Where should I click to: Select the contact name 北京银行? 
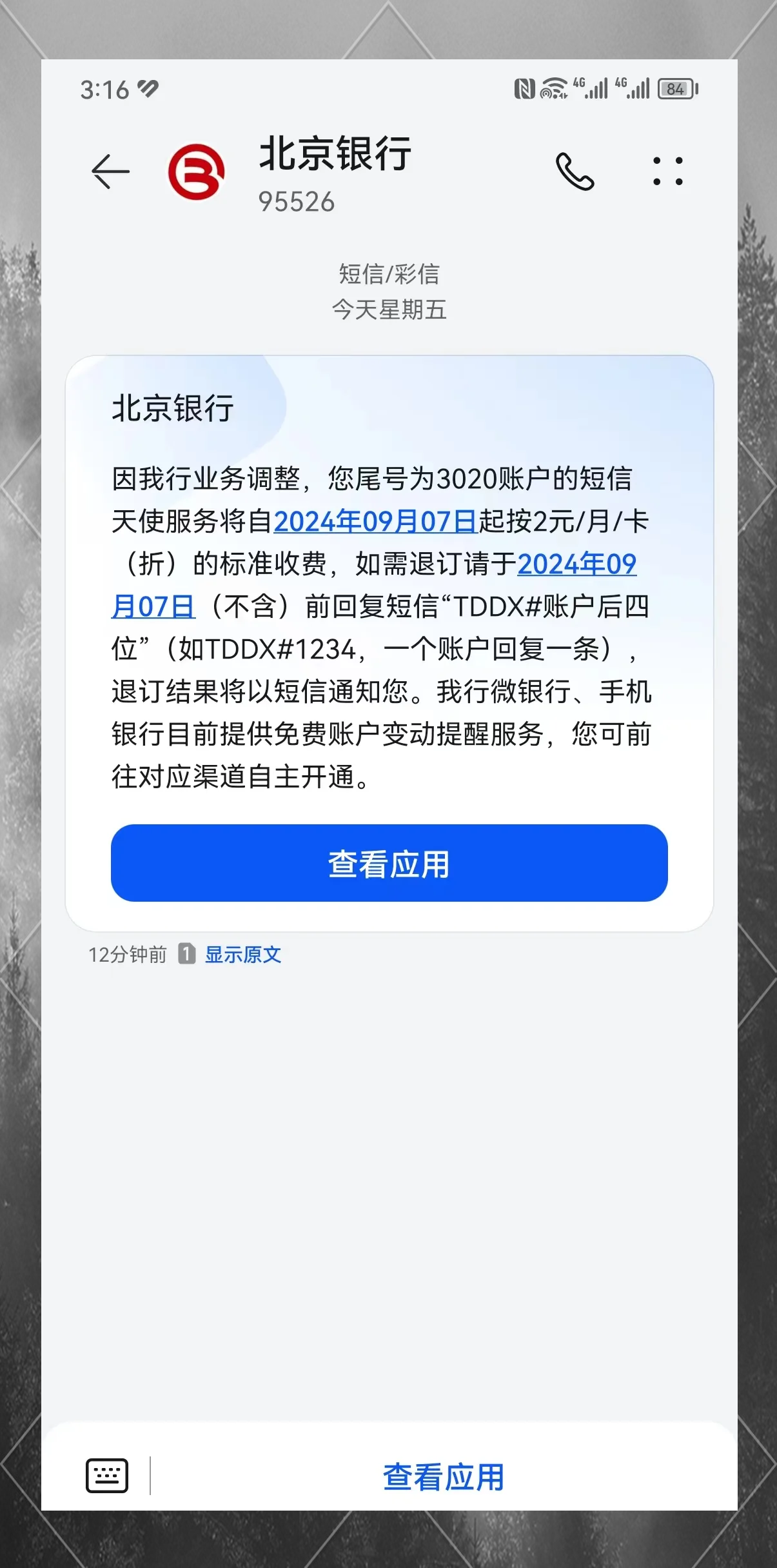point(335,156)
